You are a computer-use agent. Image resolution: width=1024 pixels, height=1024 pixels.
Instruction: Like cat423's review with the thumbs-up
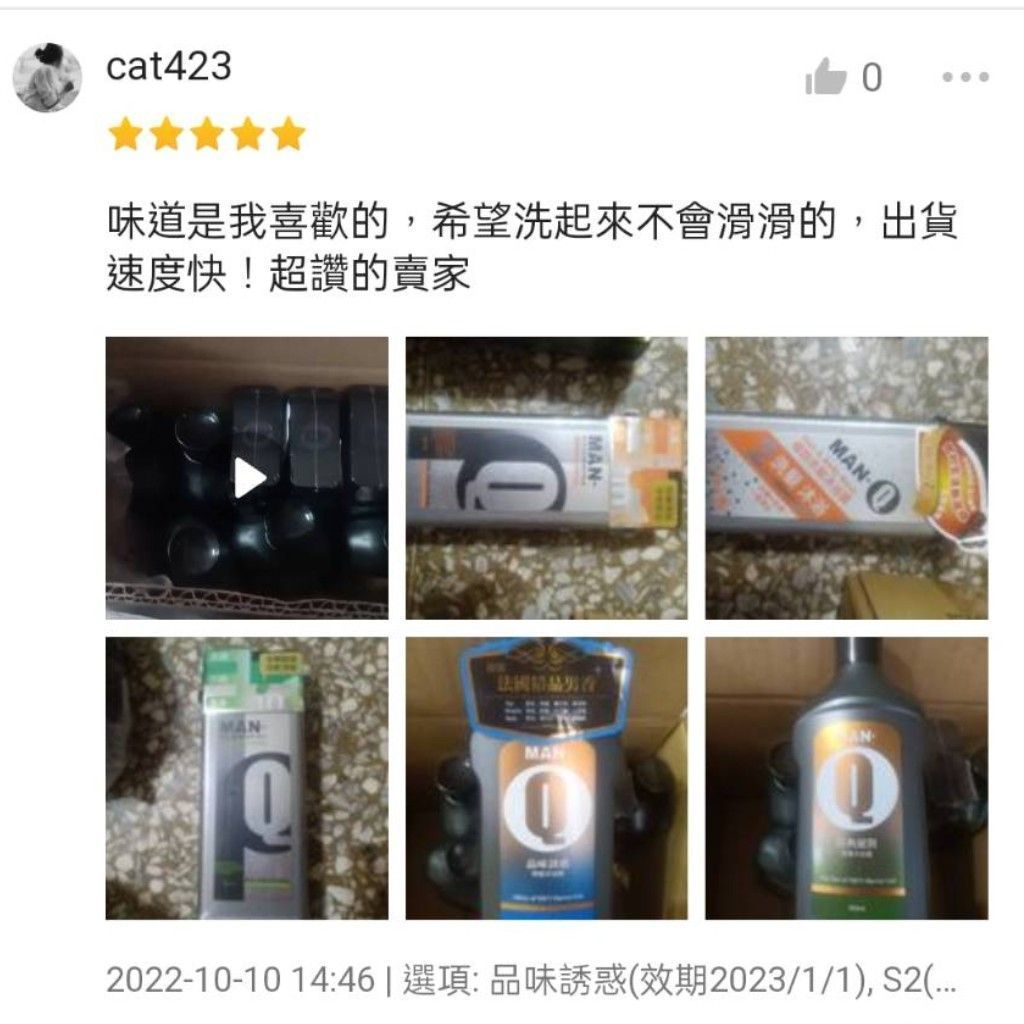(826, 78)
